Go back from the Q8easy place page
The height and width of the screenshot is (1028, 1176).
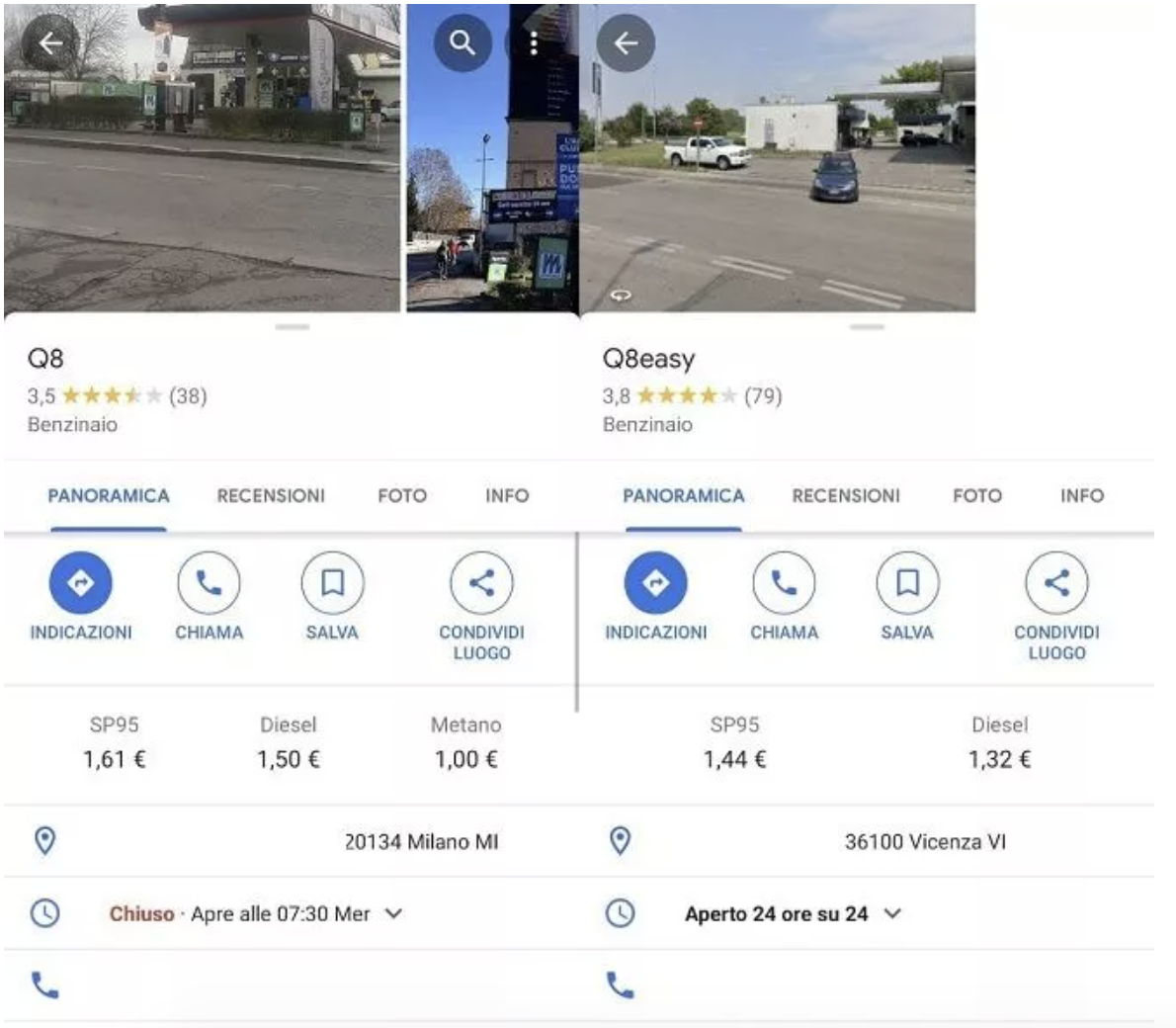tap(626, 43)
